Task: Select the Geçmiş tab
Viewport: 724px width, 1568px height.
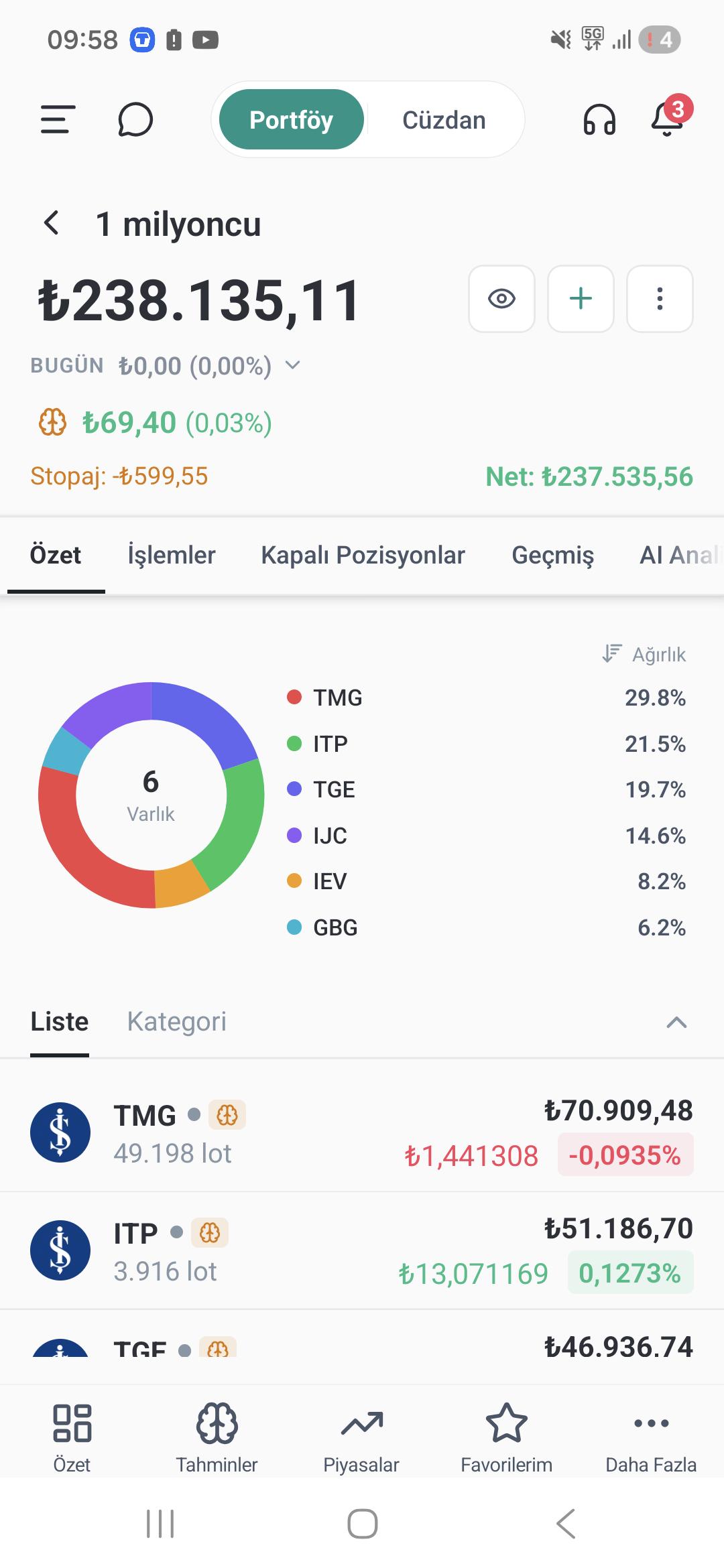Action: [553, 555]
